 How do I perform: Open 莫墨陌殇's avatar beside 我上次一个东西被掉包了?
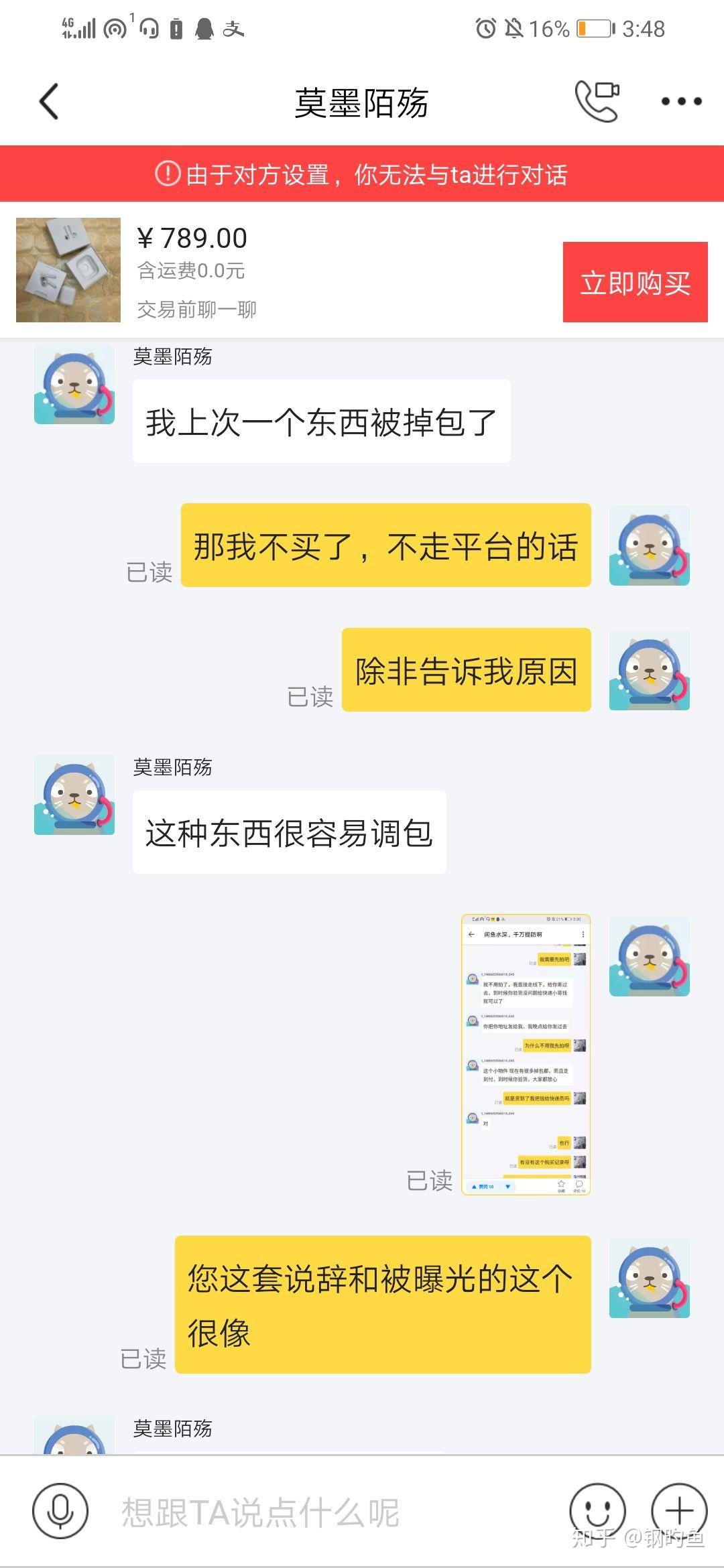coord(74,385)
